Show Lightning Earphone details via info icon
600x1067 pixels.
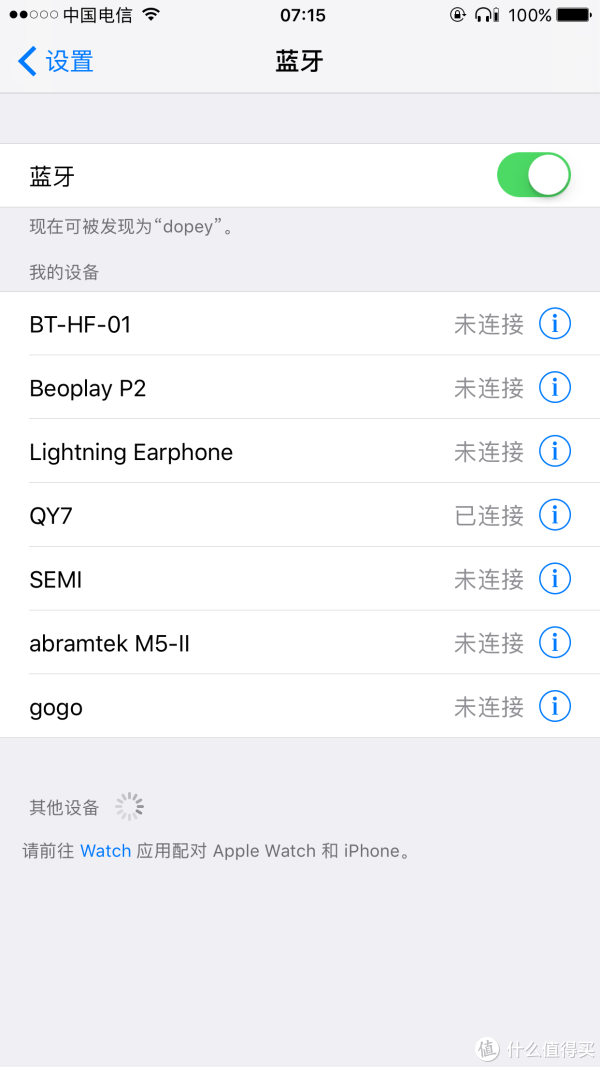[555, 451]
